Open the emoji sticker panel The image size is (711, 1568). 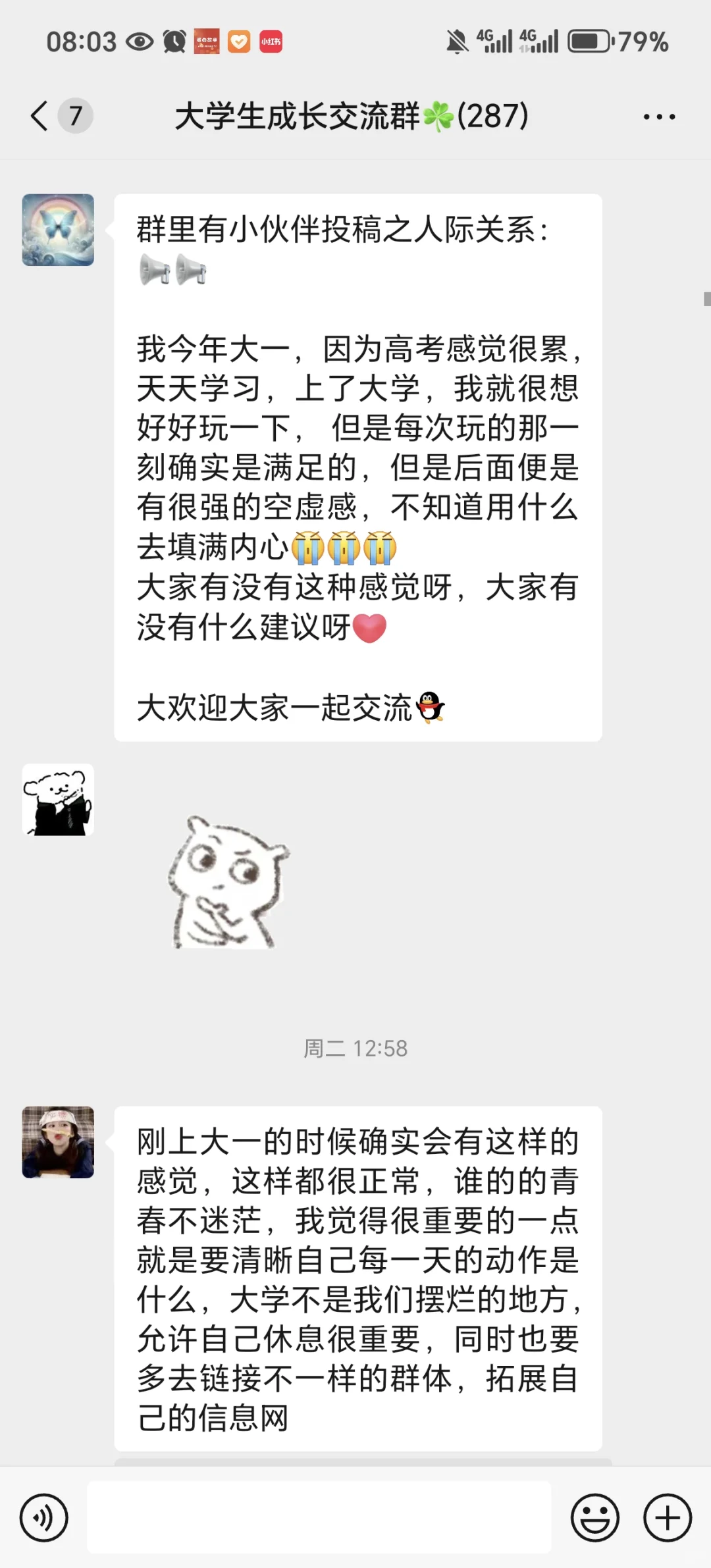coord(594,1518)
